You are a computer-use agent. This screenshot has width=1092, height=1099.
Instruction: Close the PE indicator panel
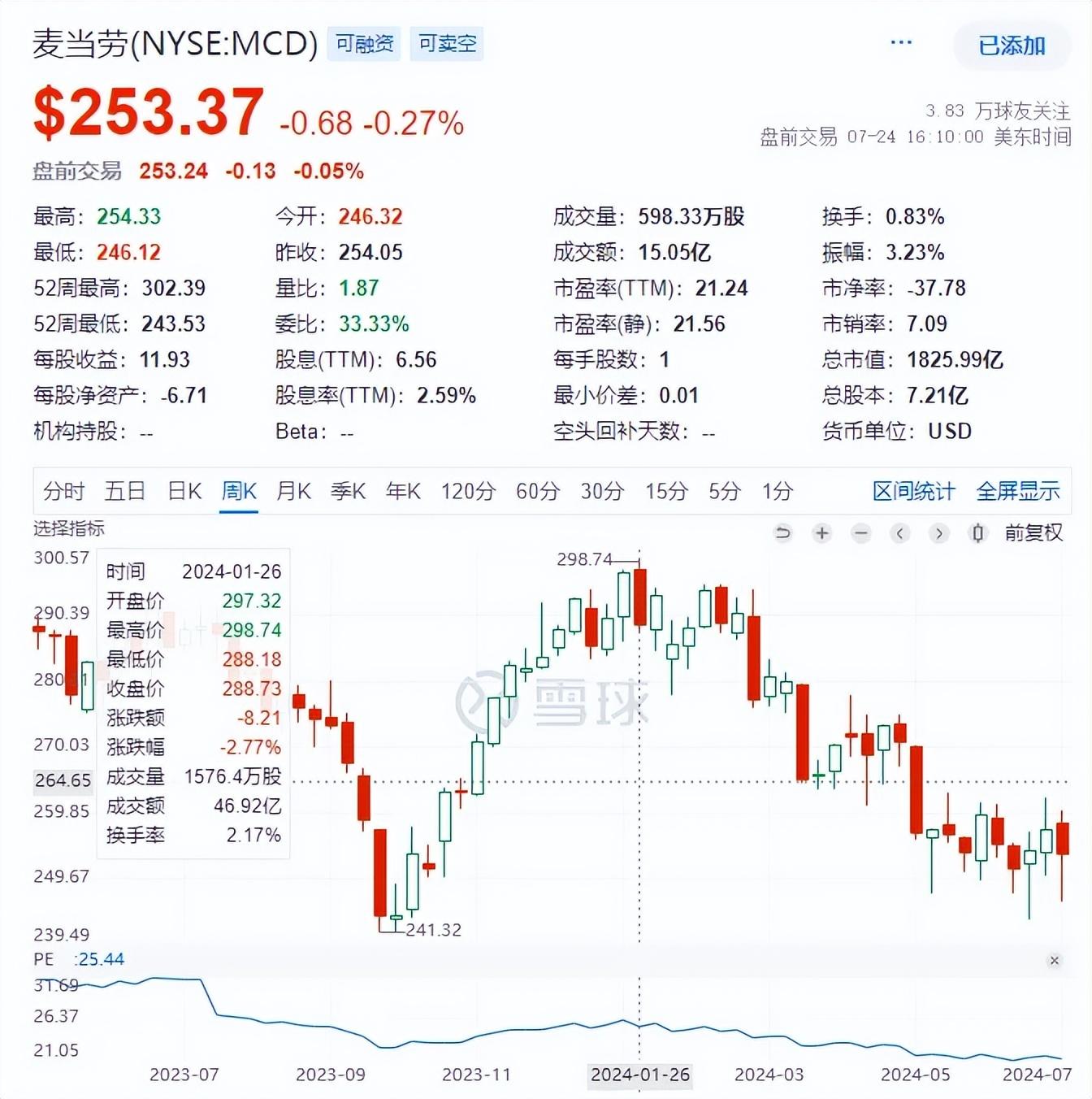(x=1055, y=961)
